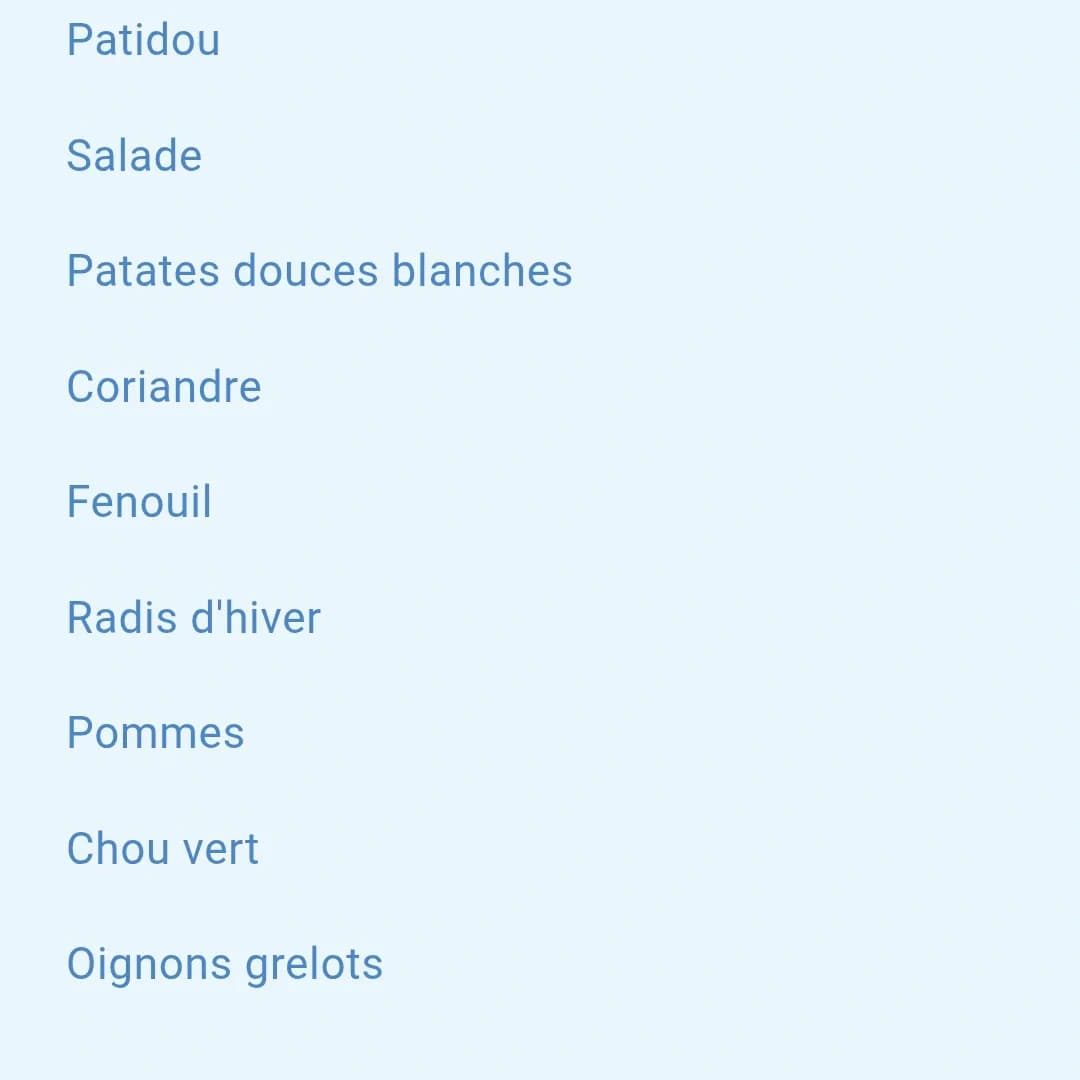Select the Pommes item

coord(155,733)
